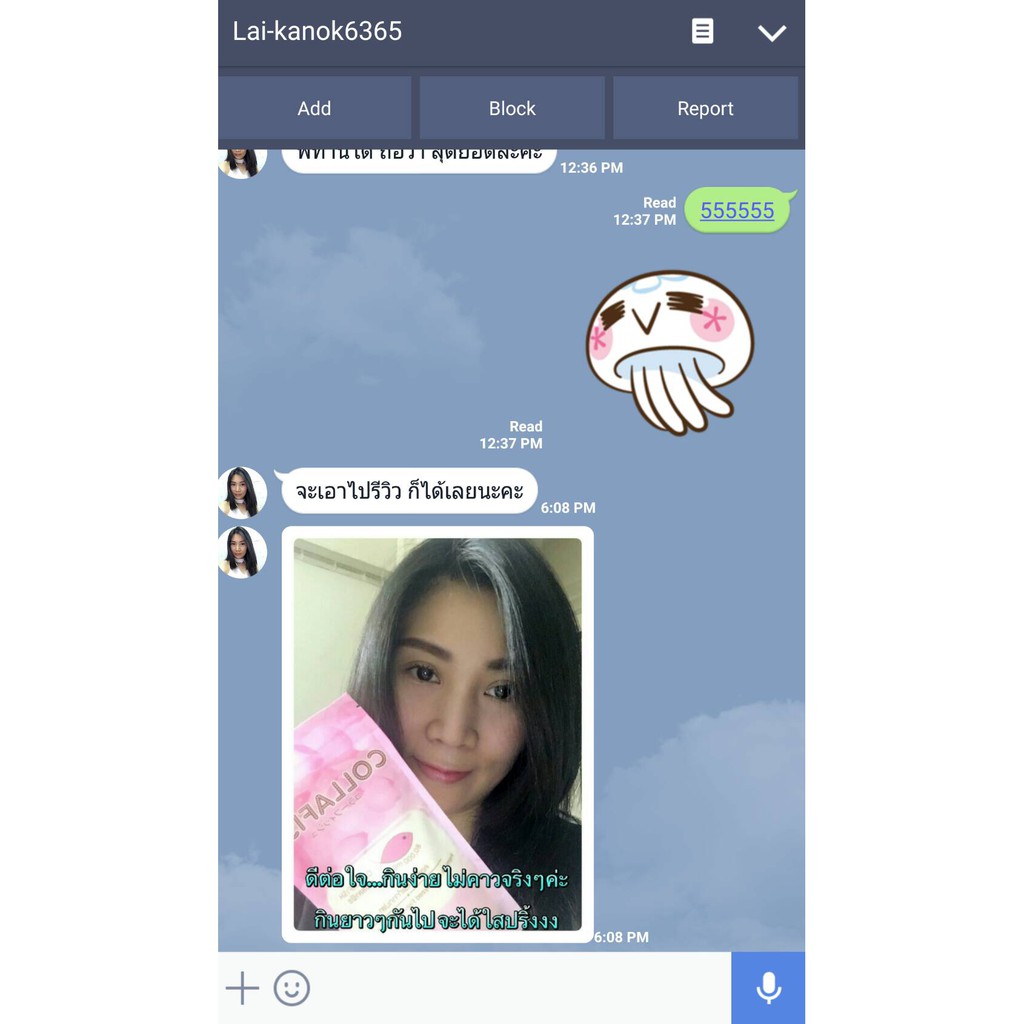Expand the chat options chevron

tap(771, 33)
